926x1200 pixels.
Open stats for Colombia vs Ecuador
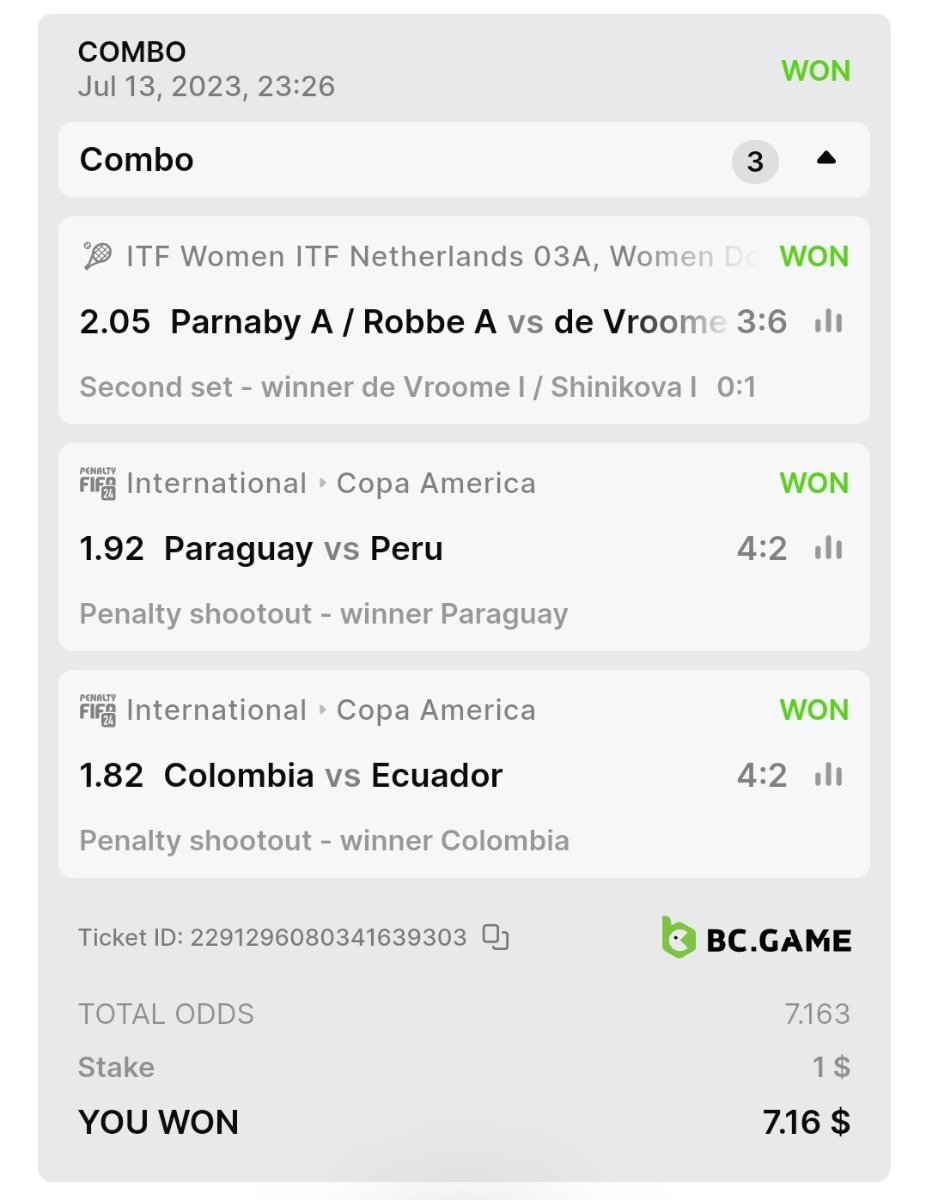(x=828, y=775)
